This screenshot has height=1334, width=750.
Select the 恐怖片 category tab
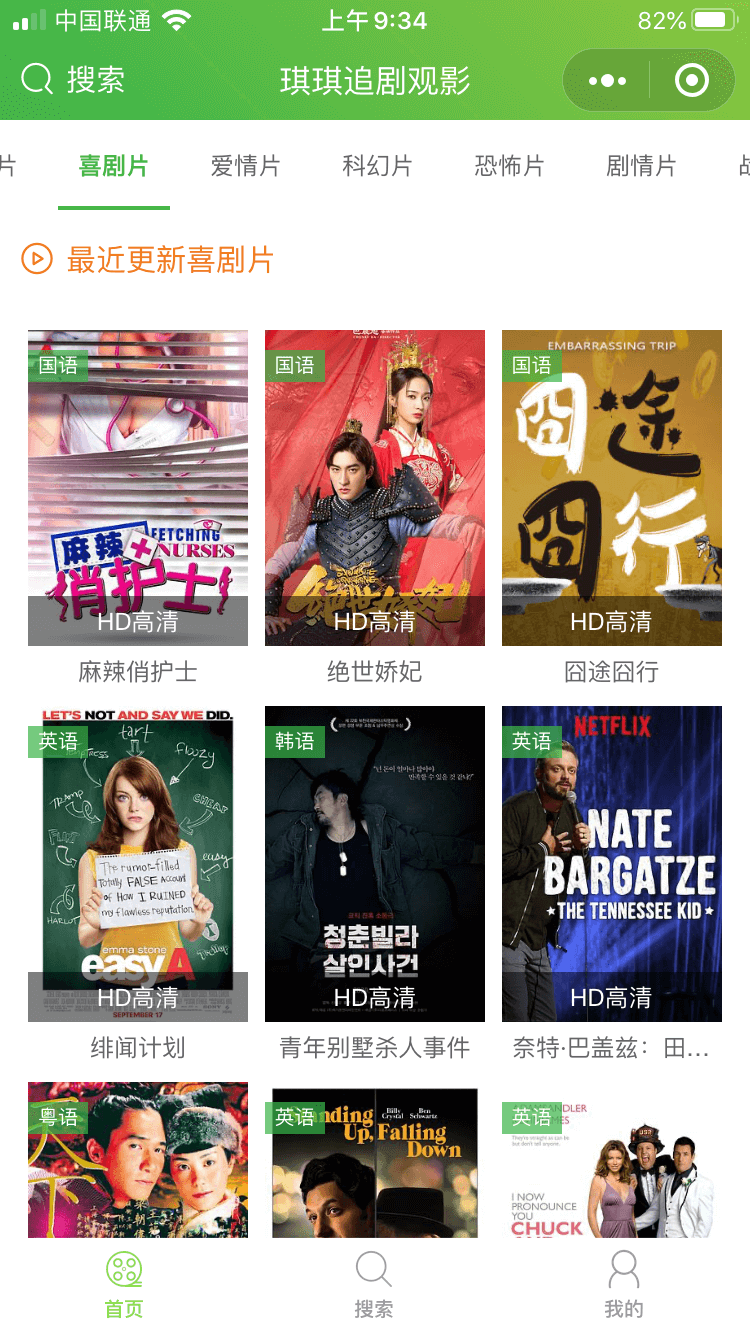click(509, 166)
